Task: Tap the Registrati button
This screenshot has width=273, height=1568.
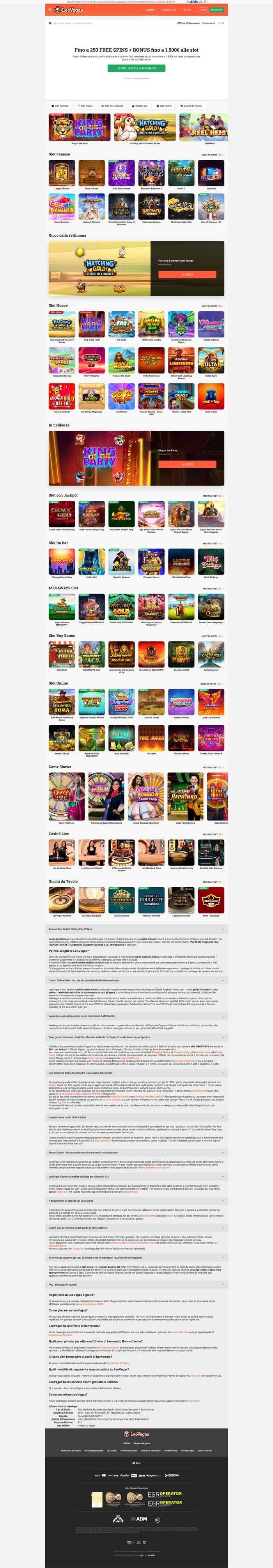Action: [217, 10]
